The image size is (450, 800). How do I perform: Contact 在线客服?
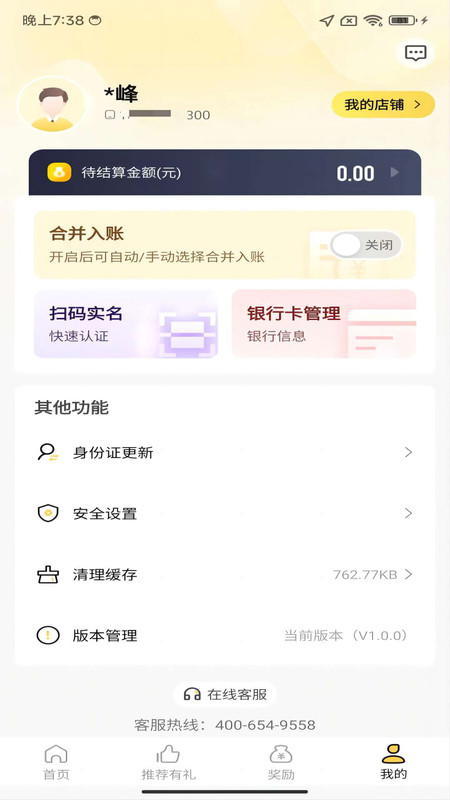(225, 694)
